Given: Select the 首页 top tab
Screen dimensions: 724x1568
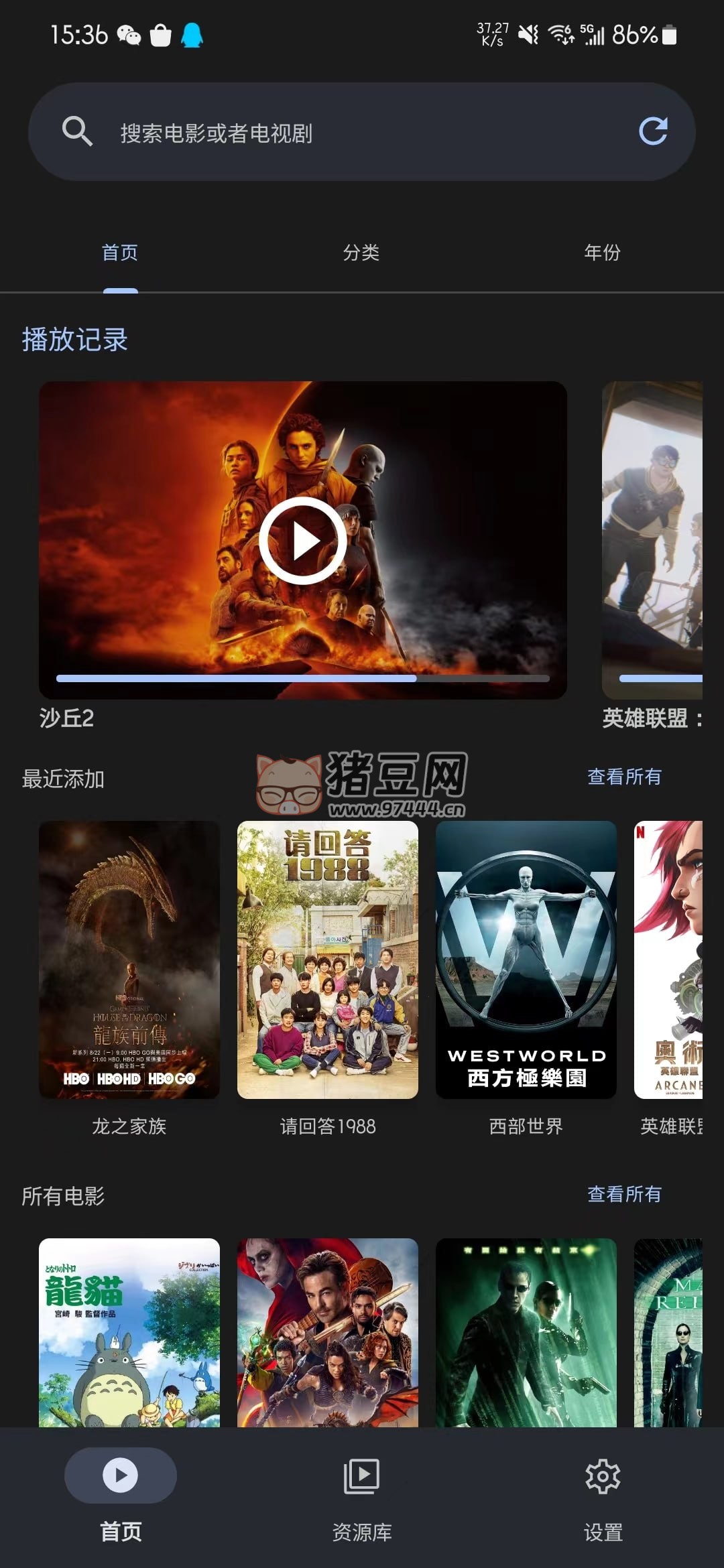Looking at the screenshot, I should [120, 253].
